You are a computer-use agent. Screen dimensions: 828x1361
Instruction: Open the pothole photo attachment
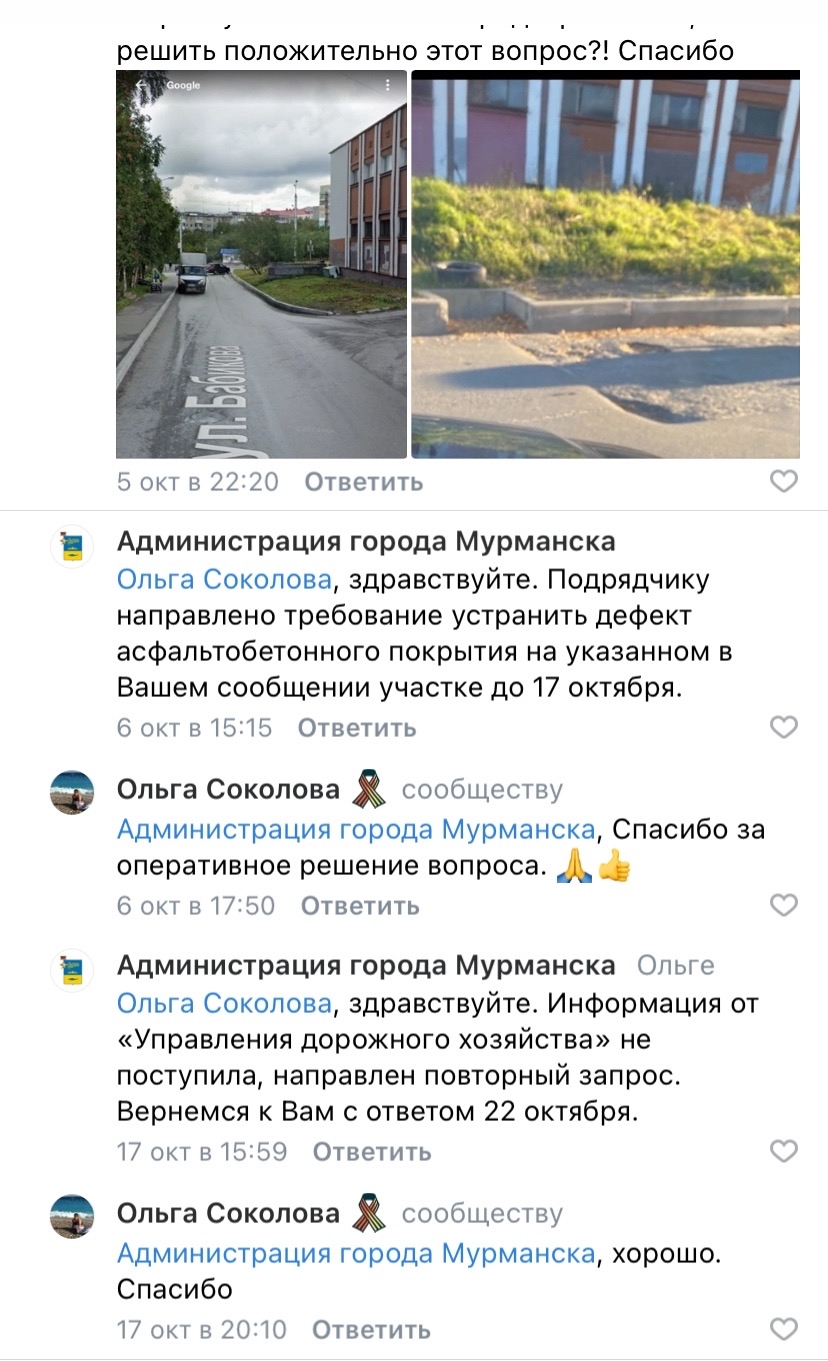pyautogui.click(x=605, y=263)
